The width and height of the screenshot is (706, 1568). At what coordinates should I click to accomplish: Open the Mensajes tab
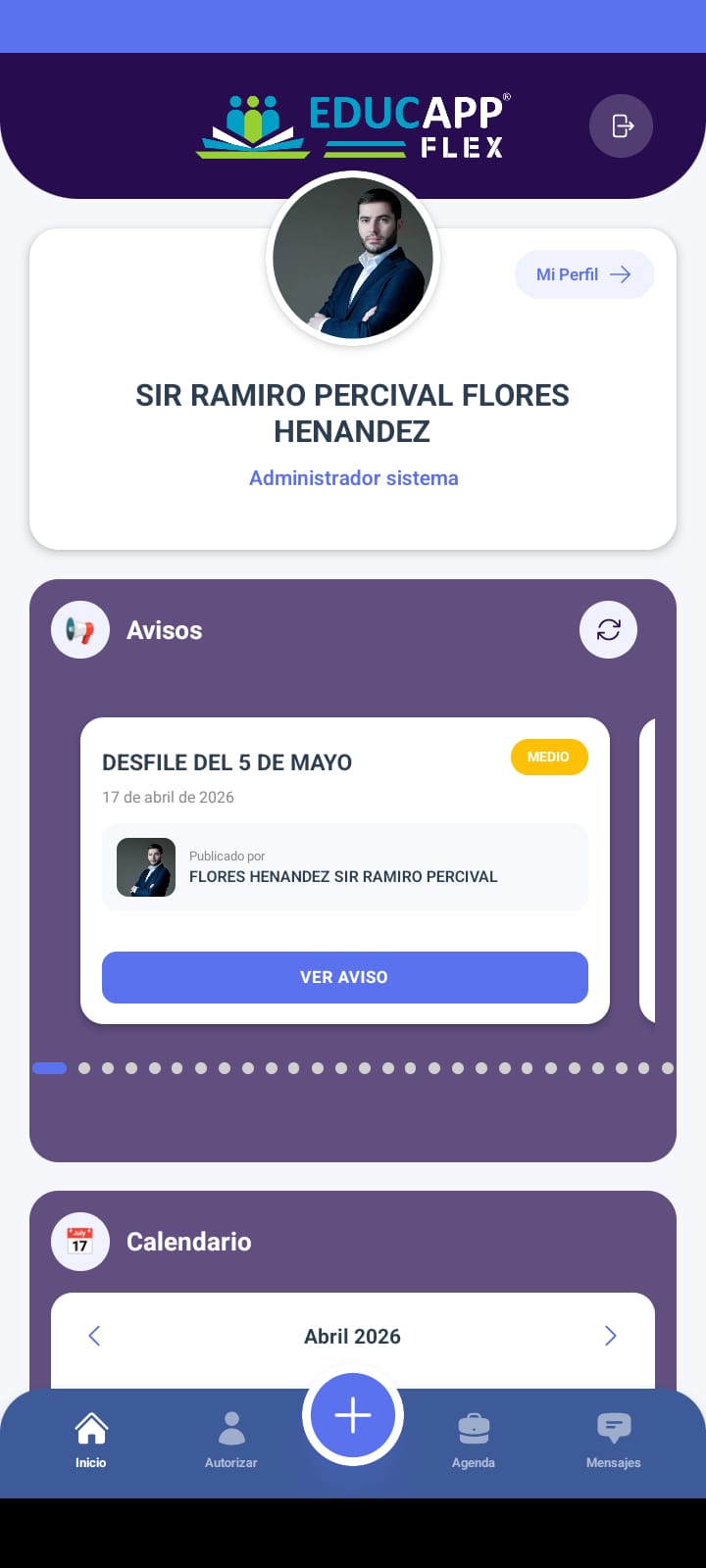pos(614,1440)
